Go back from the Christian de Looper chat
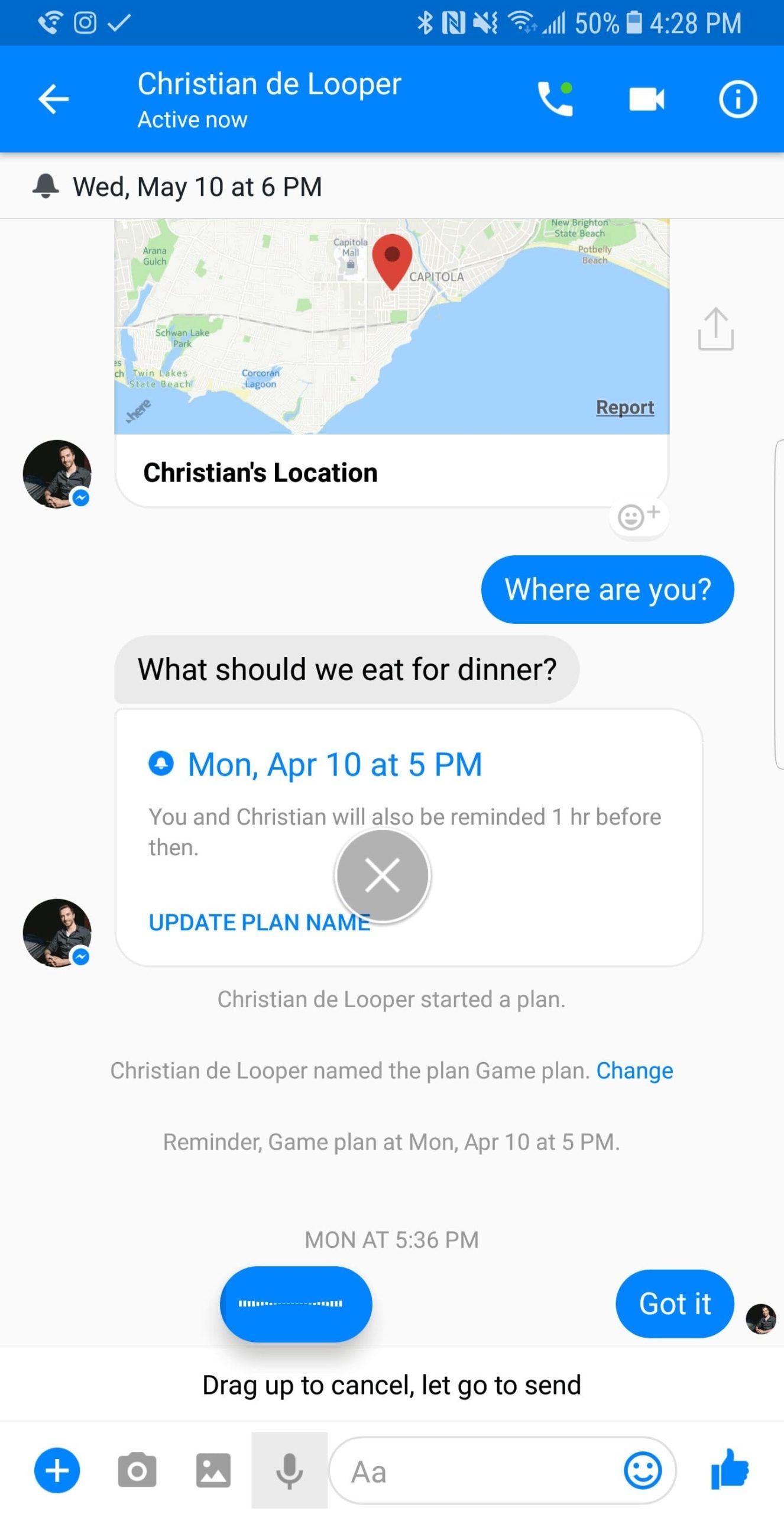Image resolution: width=784 pixels, height=1514 pixels. (53, 99)
